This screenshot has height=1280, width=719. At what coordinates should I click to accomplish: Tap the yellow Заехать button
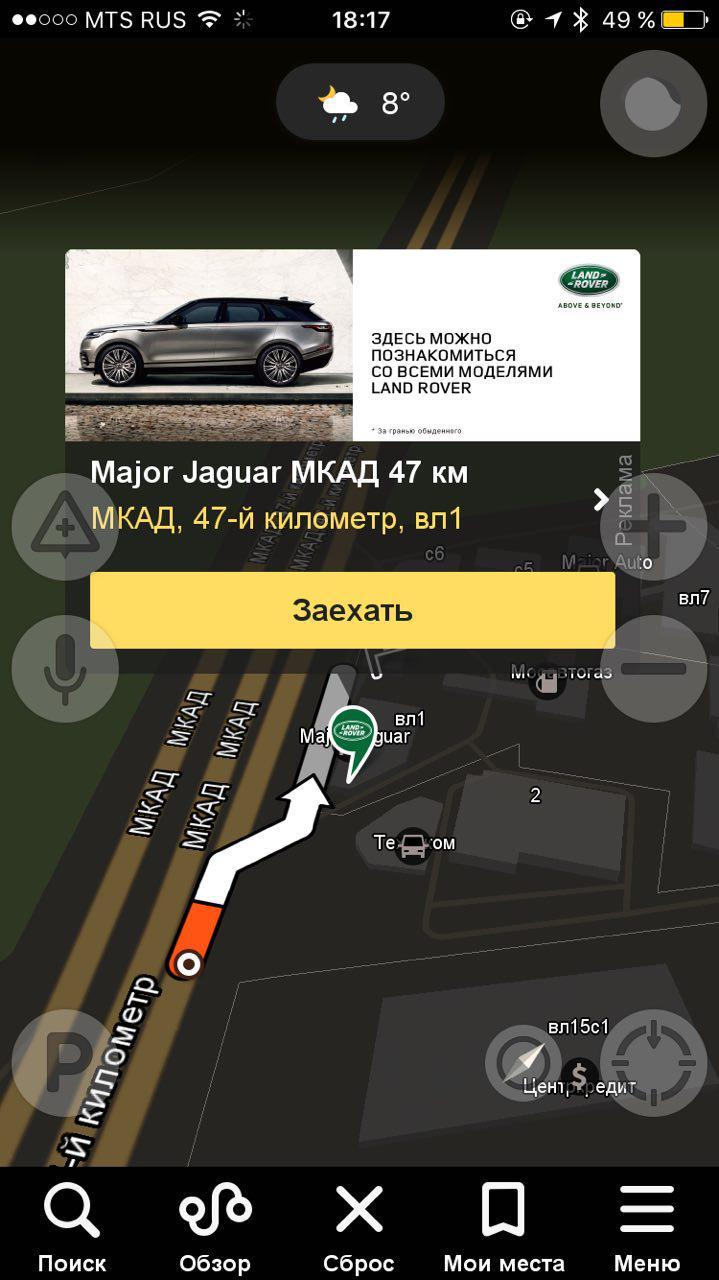click(352, 610)
